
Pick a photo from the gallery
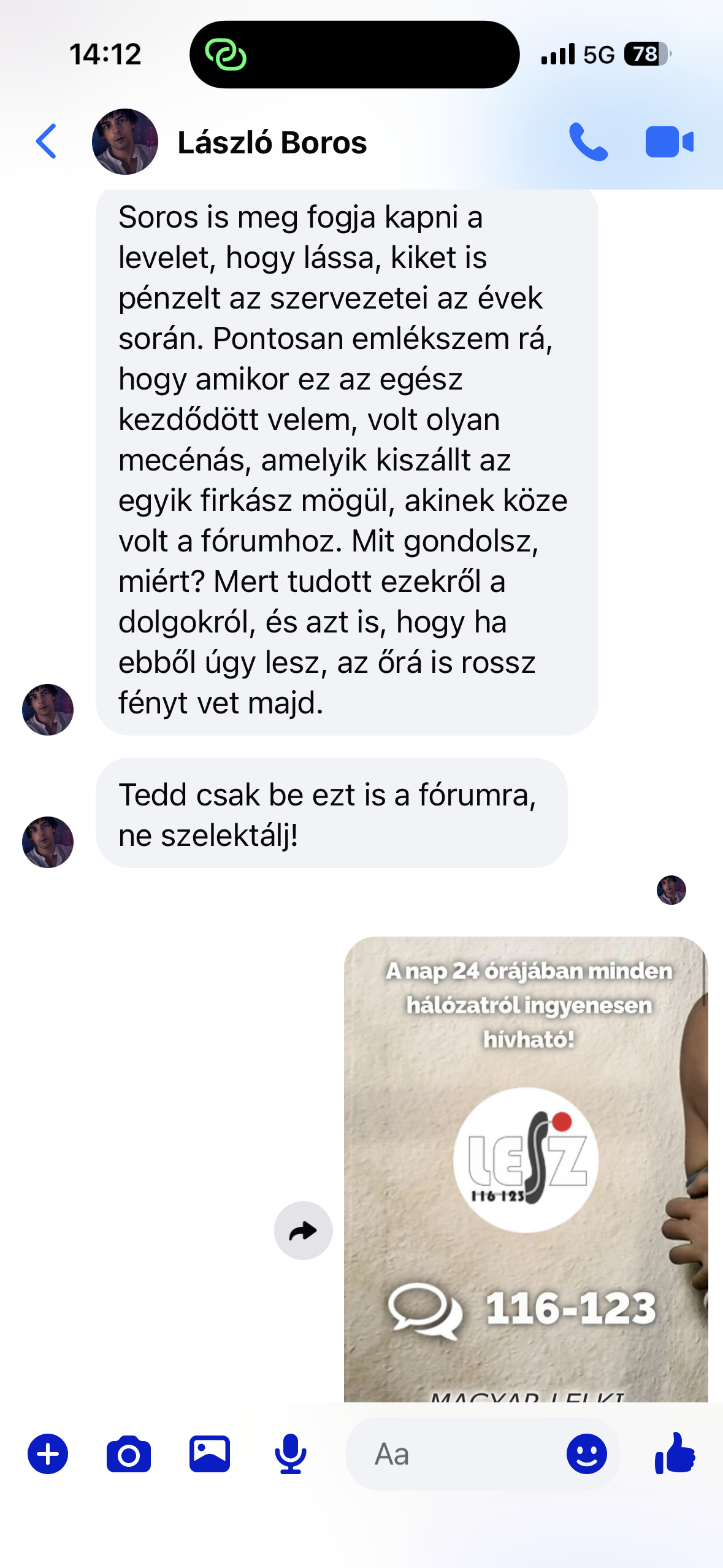click(210, 1453)
